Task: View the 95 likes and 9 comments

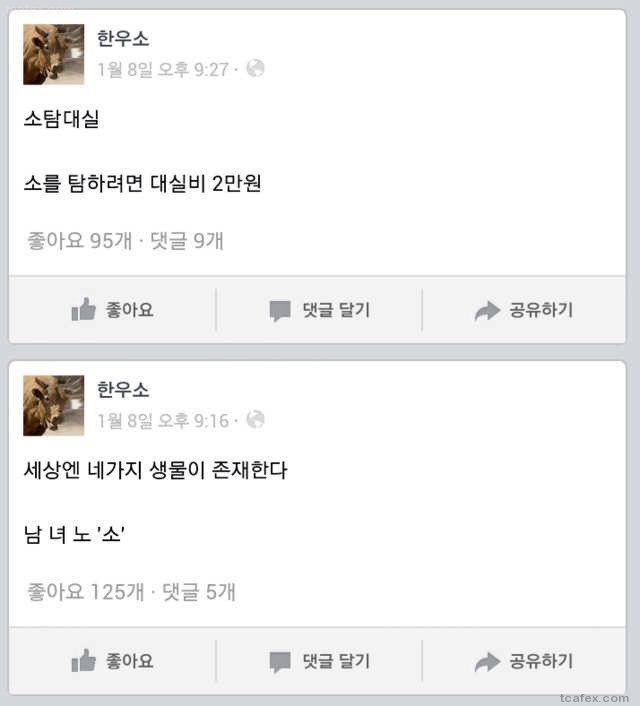Action: [x=125, y=240]
